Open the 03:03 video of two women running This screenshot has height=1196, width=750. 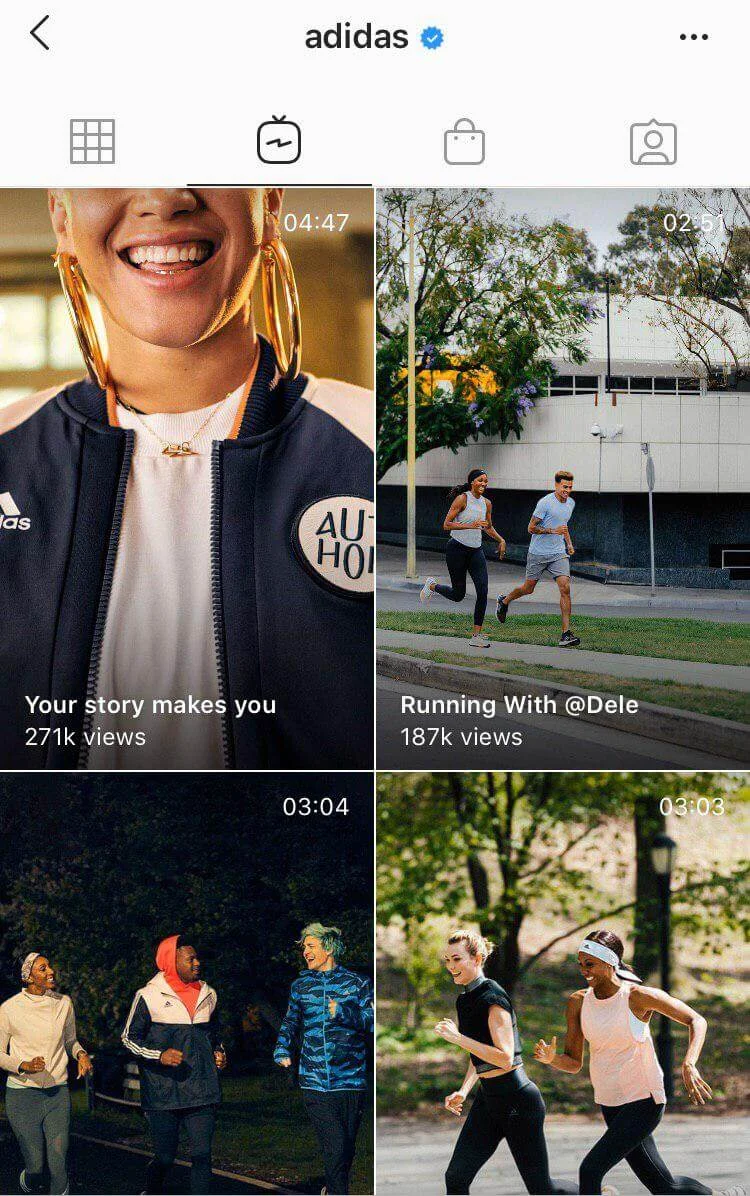point(563,983)
